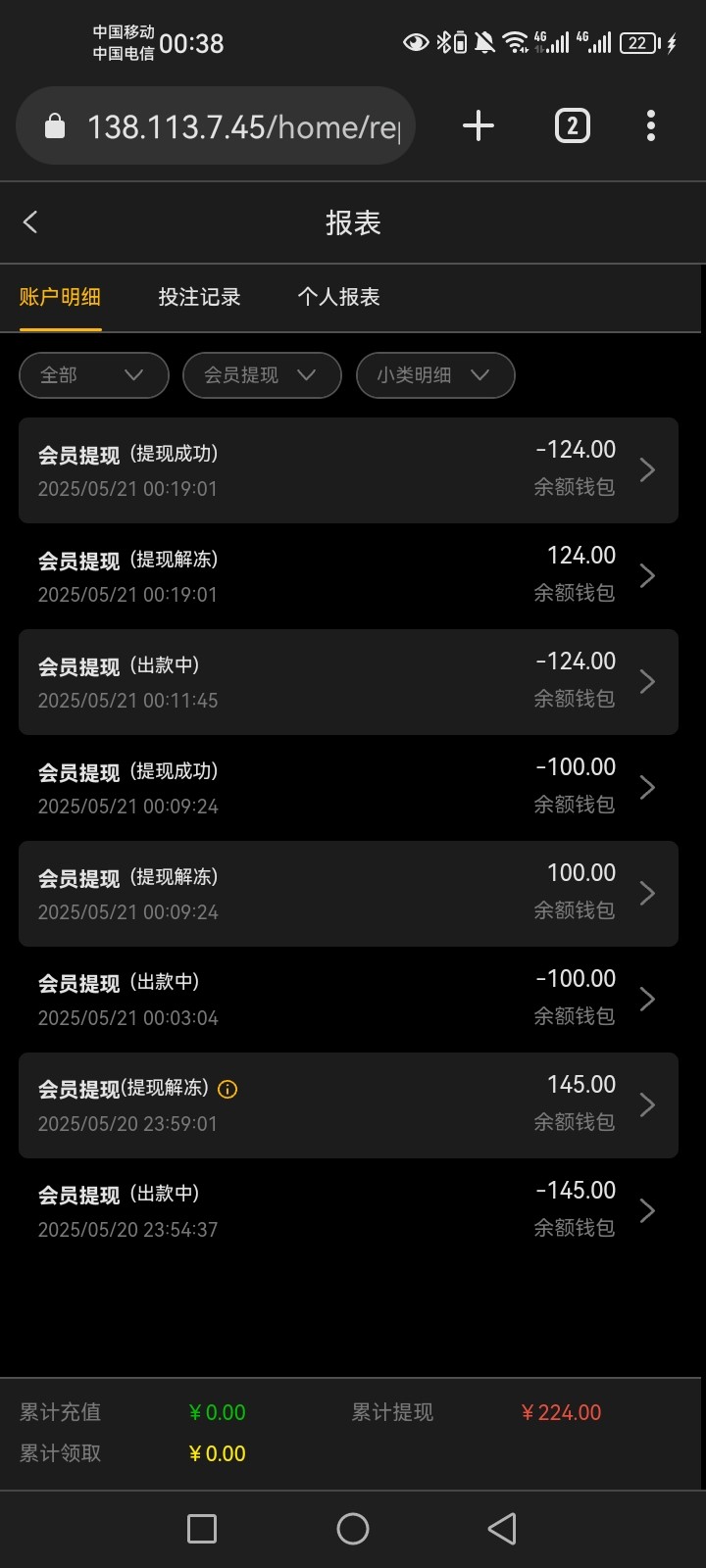Viewport: 706px width, 1568px height.
Task: Open 提现解冻 record for 124.00
Action: [x=348, y=576]
